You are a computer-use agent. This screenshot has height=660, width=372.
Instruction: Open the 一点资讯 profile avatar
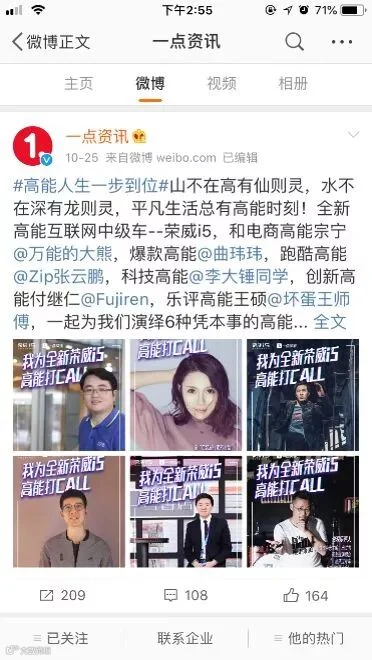[x=33, y=146]
